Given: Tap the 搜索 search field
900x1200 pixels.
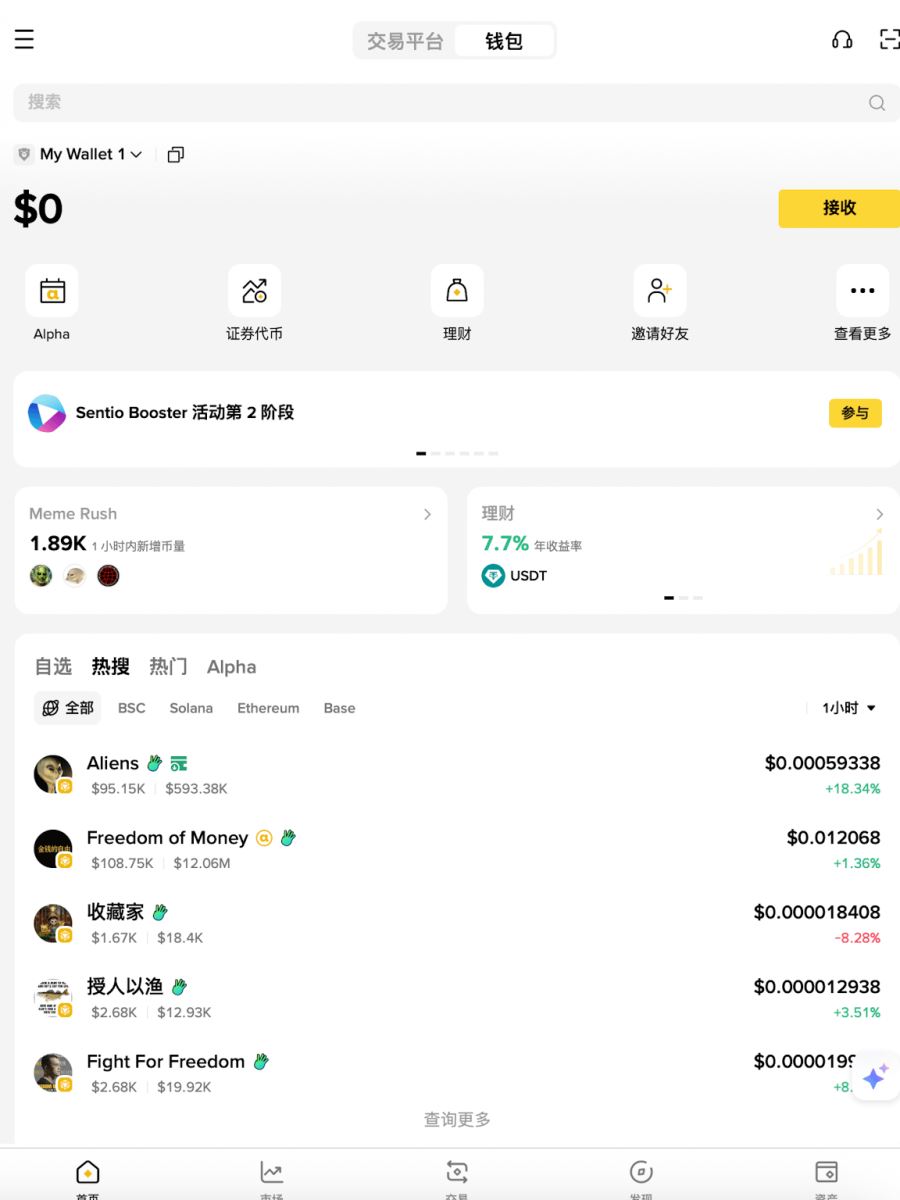Looking at the screenshot, I should (440, 102).
